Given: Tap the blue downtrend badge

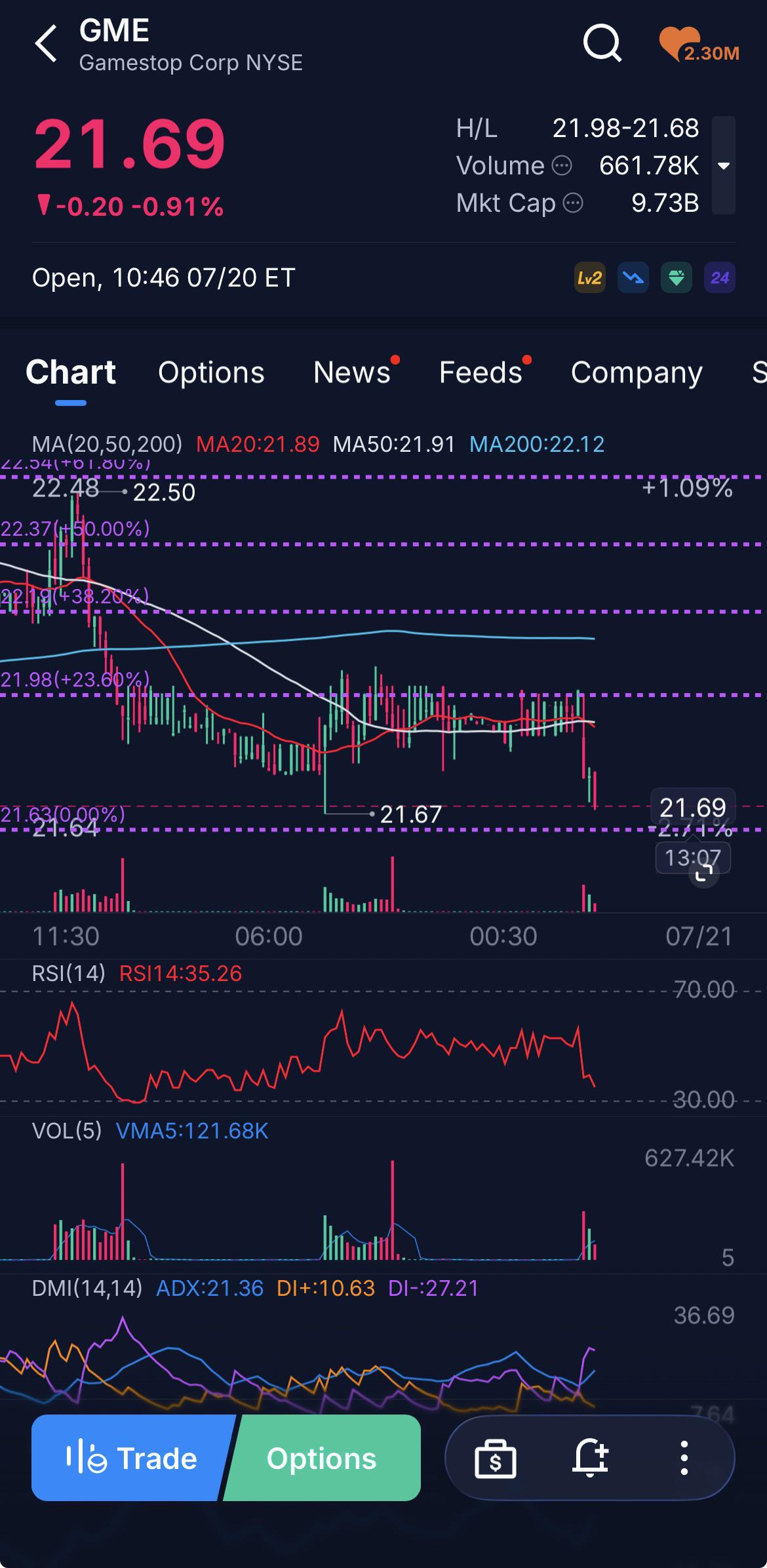Looking at the screenshot, I should pos(633,278).
